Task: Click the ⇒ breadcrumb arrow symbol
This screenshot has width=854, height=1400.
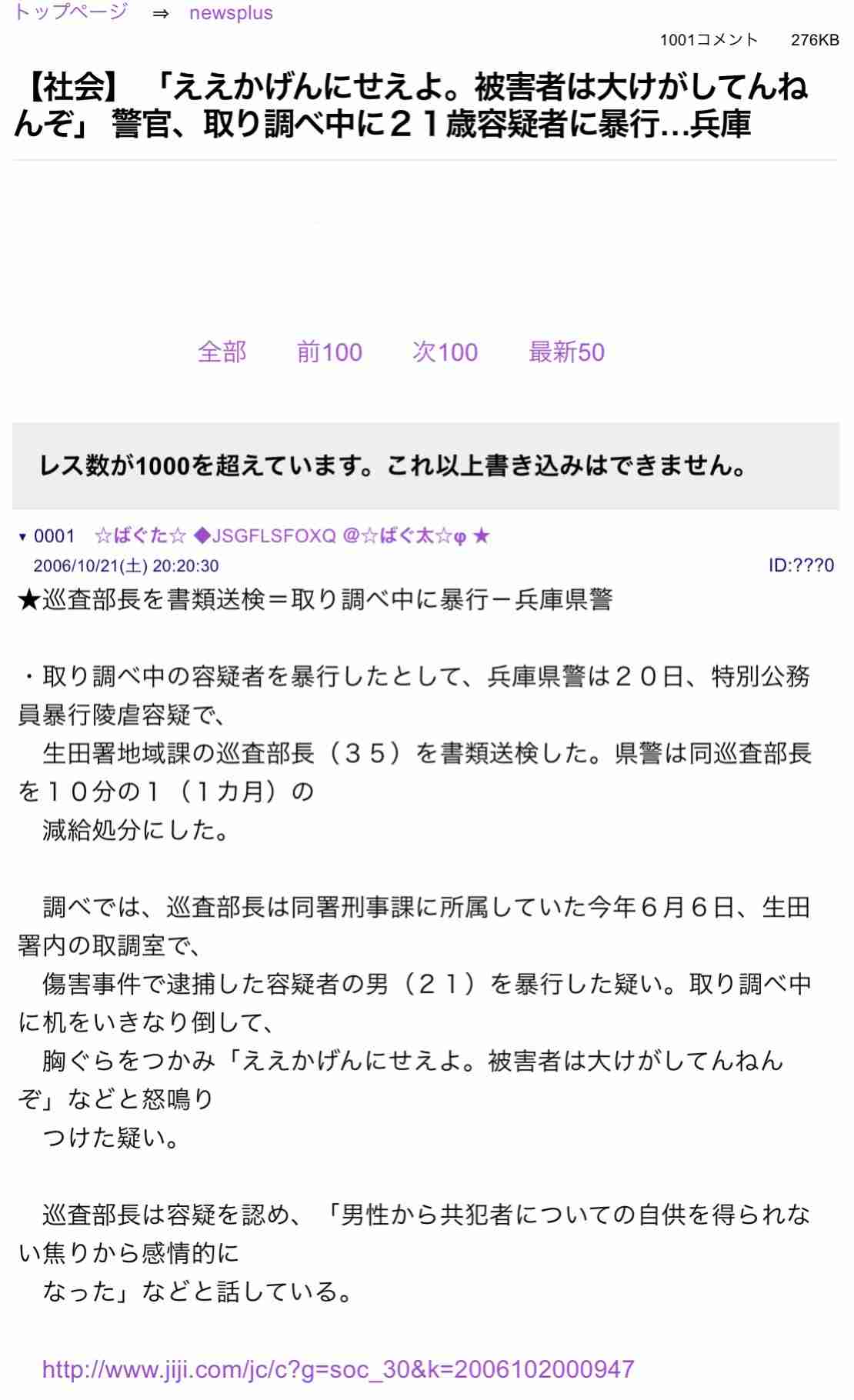Action: [x=159, y=13]
